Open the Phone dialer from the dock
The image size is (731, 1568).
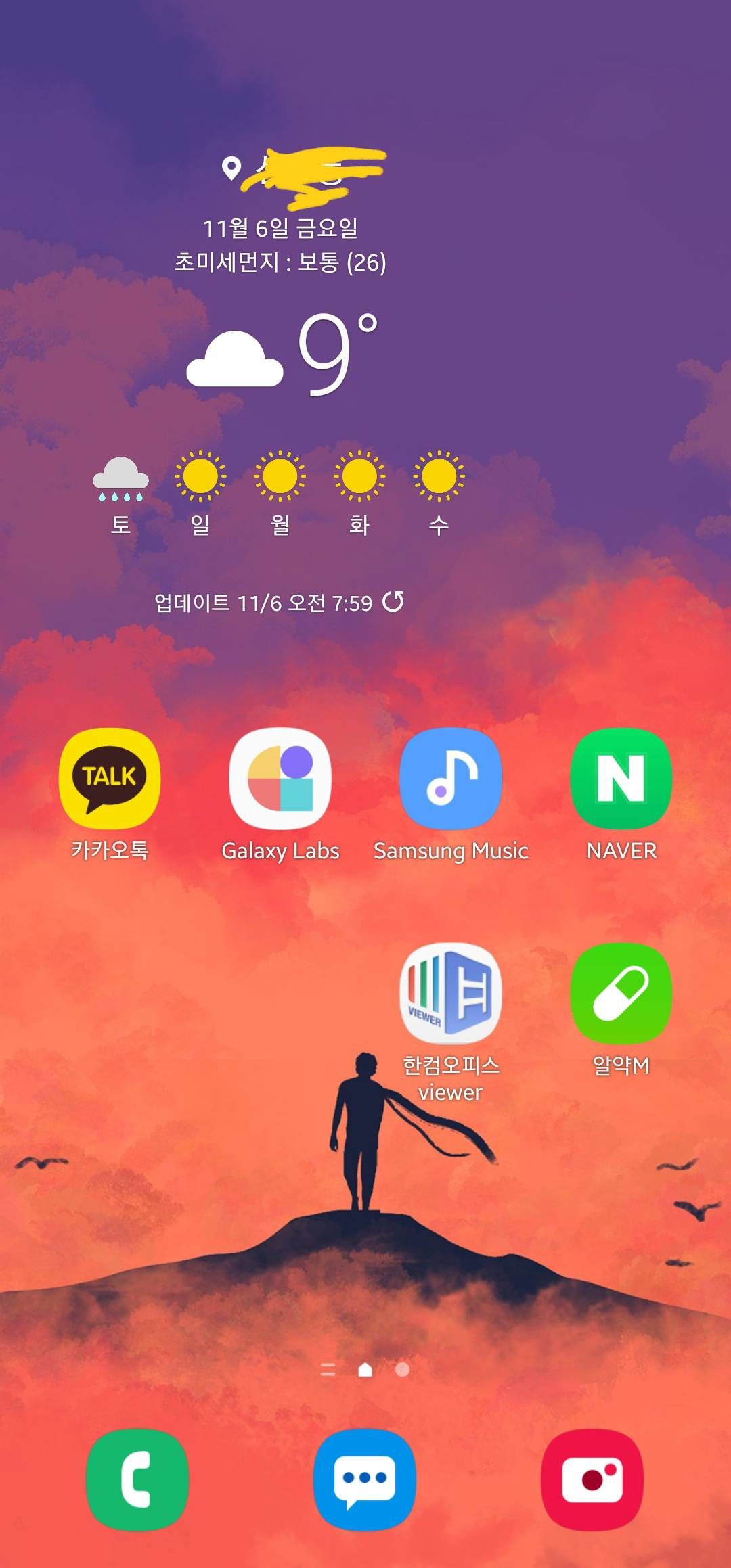tap(137, 1479)
